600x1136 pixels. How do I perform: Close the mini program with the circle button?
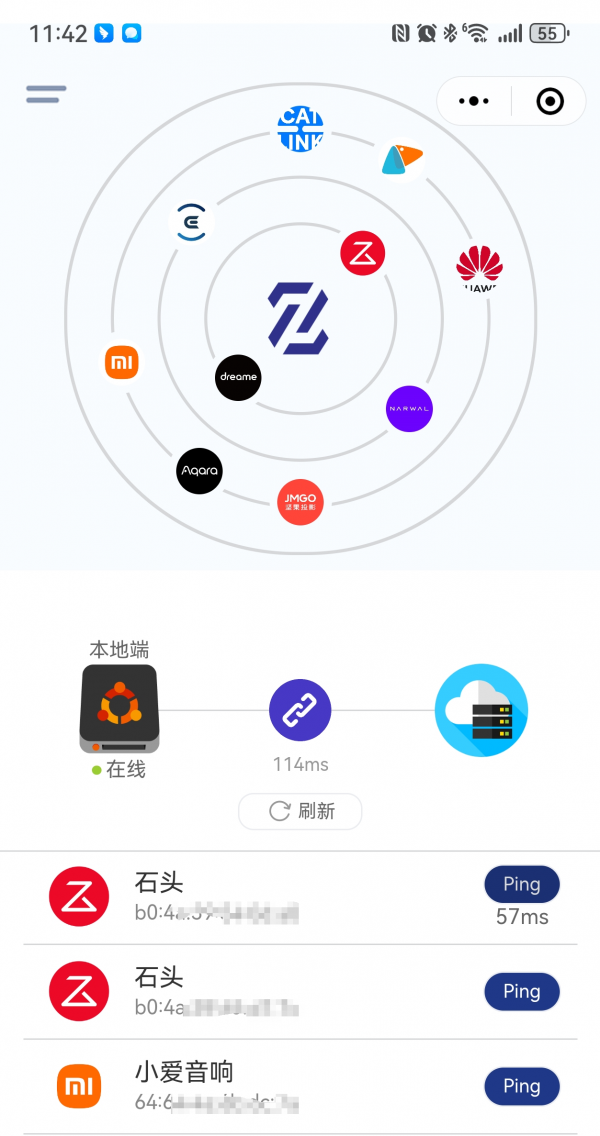coord(550,101)
